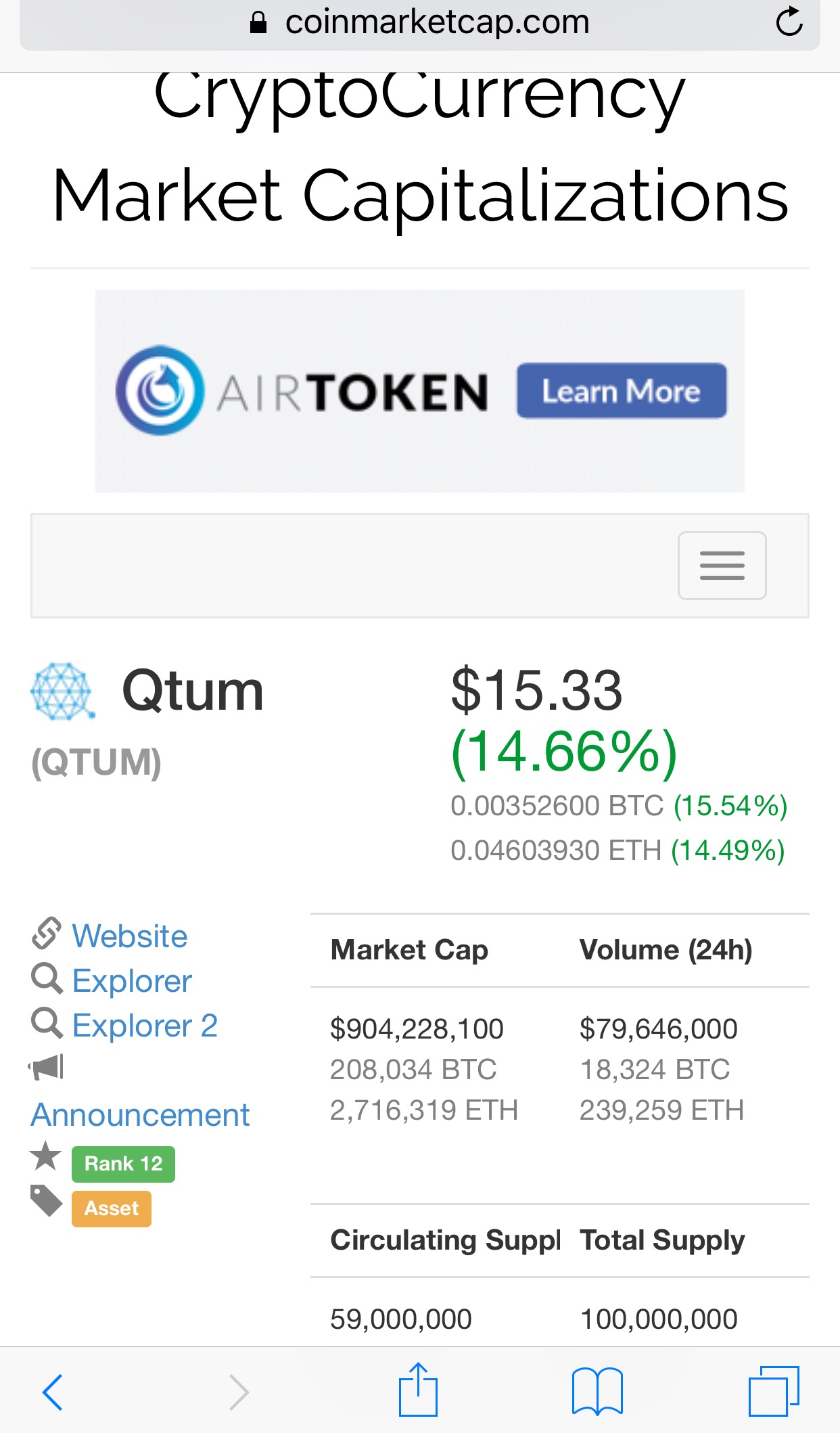840x1433 pixels.
Task: Expand the hamburger navigation menu
Action: click(722, 565)
